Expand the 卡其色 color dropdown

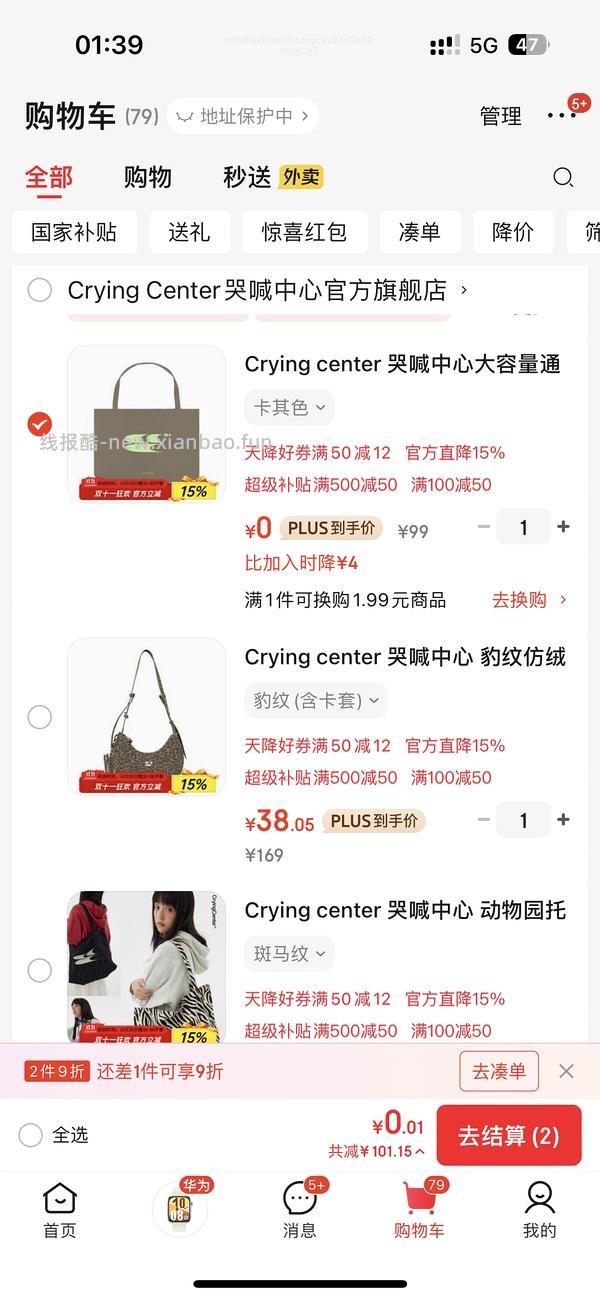(x=289, y=407)
